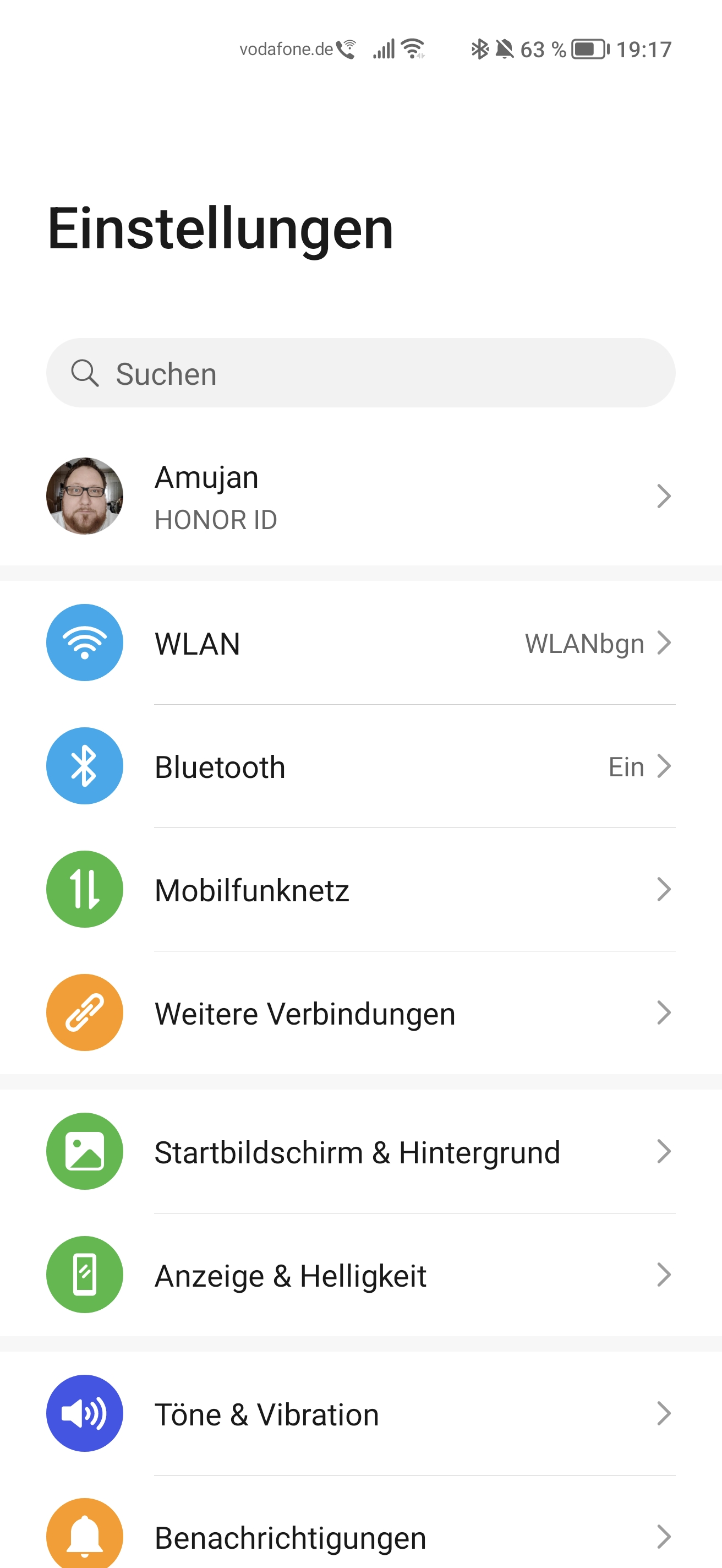Open the Amujan HONOR ID account
This screenshot has width=722, height=1568.
[360, 496]
